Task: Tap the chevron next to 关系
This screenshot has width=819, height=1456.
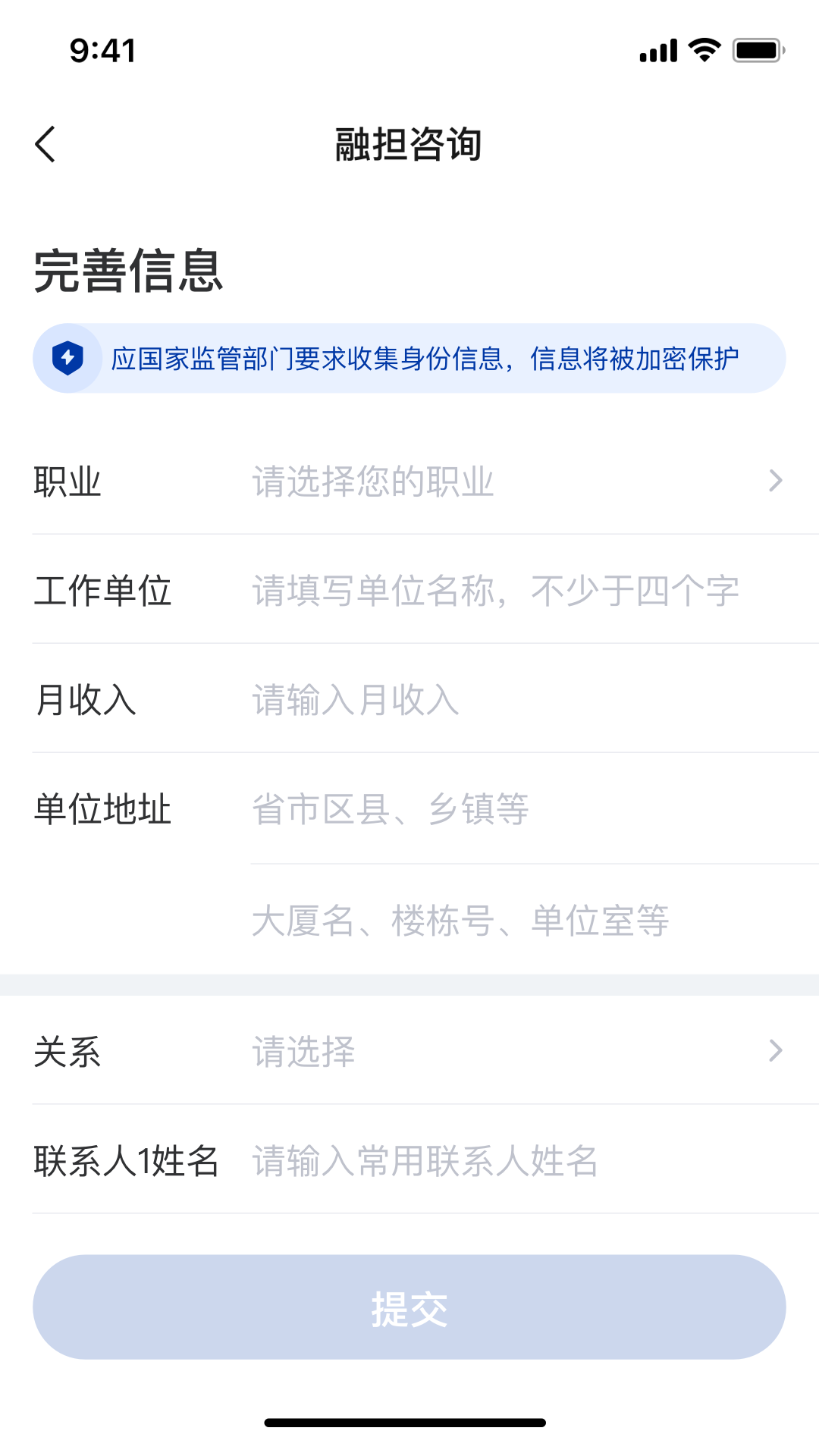Action: point(775,1051)
